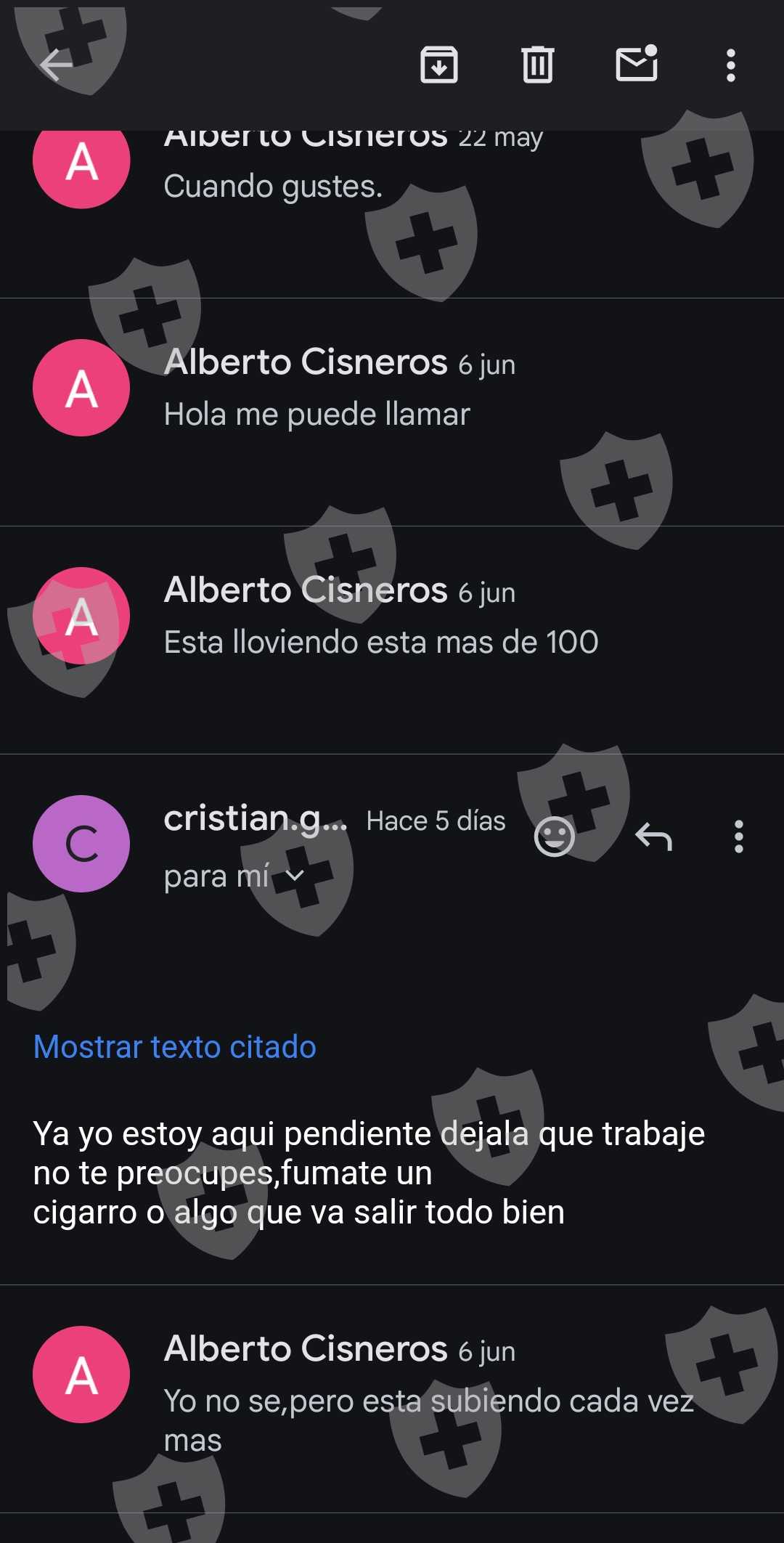Delete this conversation with the trash icon
This screenshot has width=784, height=1543.
(537, 65)
